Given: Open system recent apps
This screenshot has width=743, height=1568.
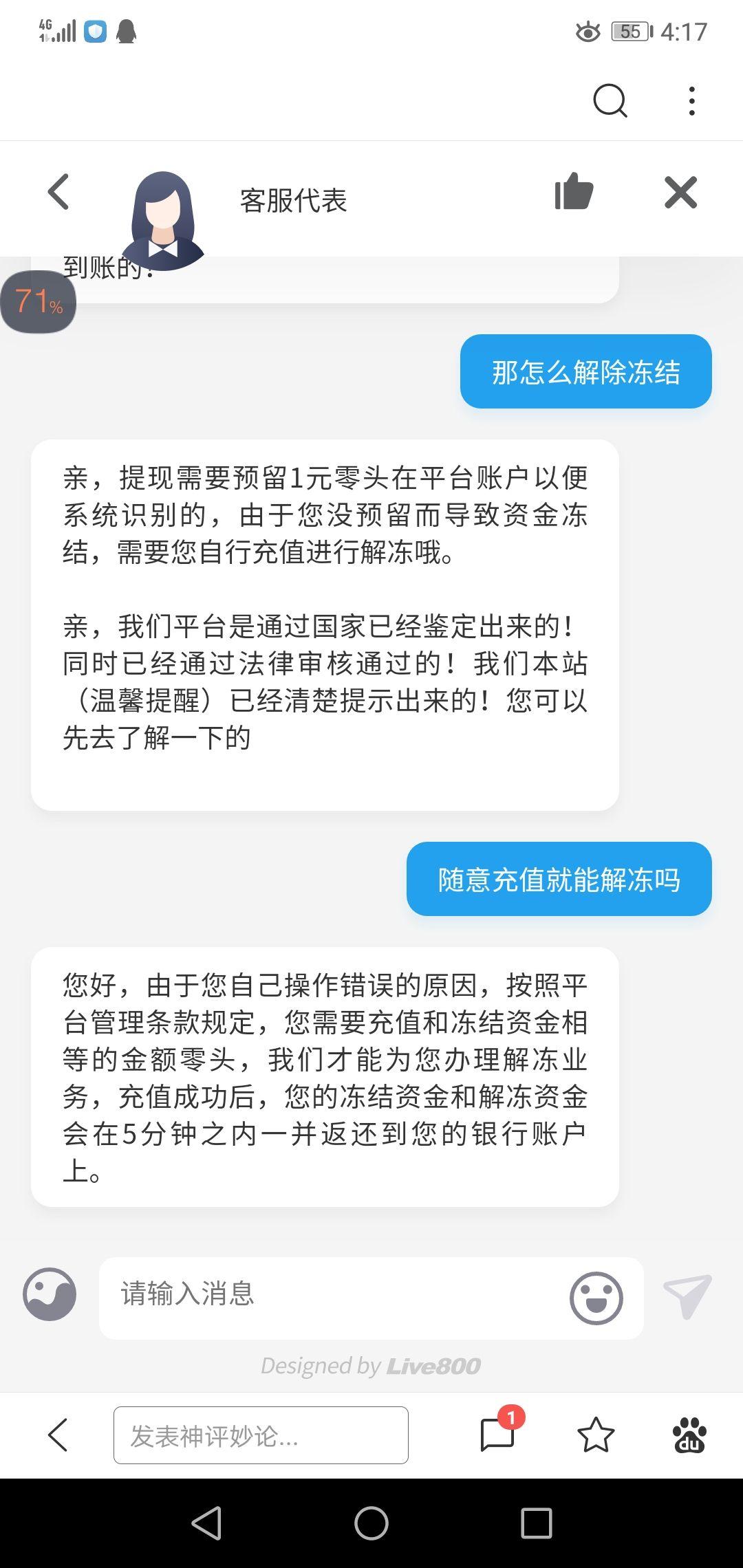Looking at the screenshot, I should pos(537,1523).
